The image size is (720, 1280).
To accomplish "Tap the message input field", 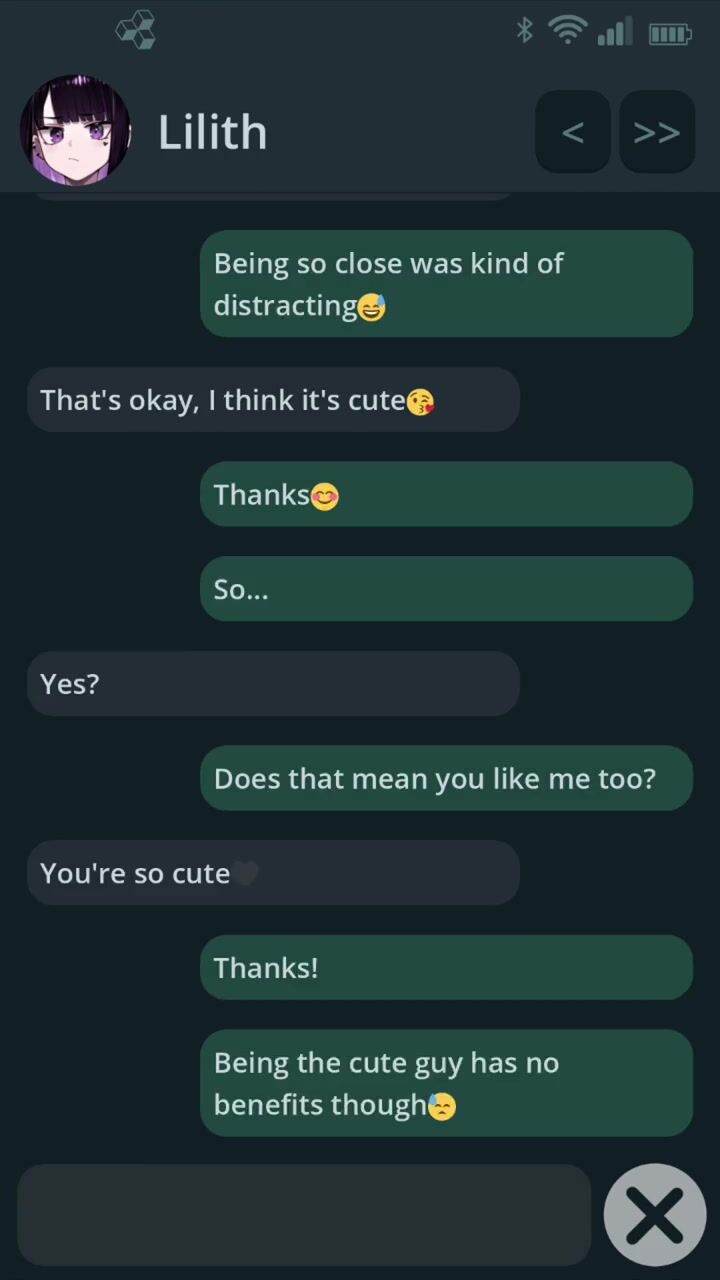I will (x=303, y=1214).
